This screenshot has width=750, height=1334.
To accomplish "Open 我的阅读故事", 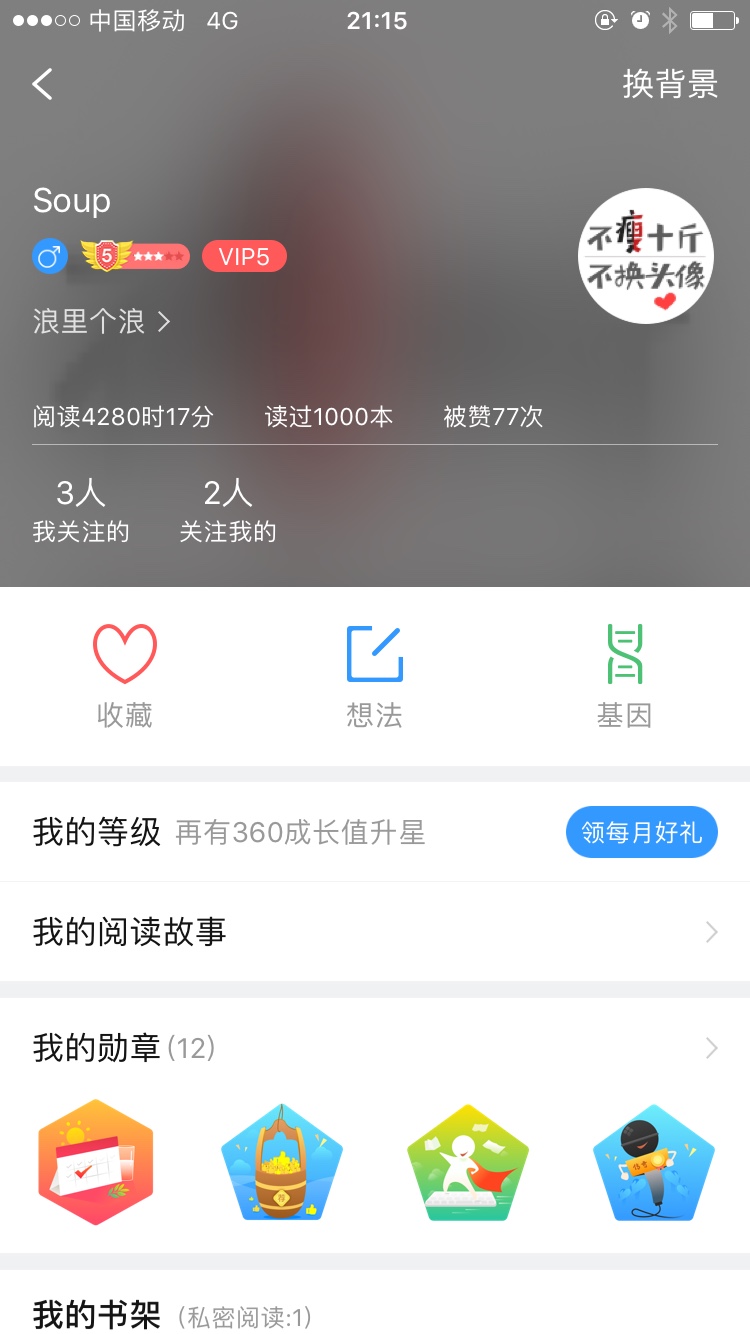I will (374, 932).
